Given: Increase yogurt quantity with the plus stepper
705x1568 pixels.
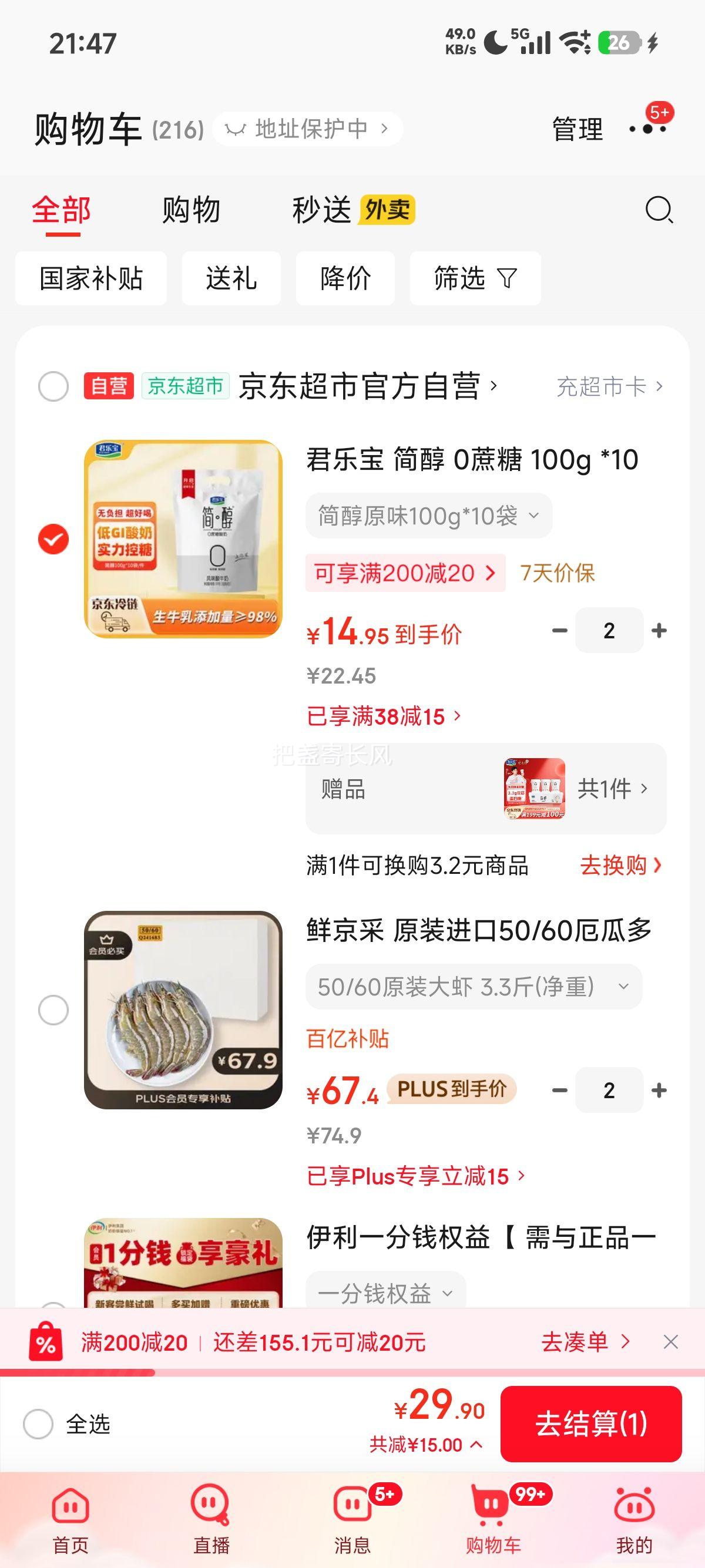Looking at the screenshot, I should click(x=660, y=631).
